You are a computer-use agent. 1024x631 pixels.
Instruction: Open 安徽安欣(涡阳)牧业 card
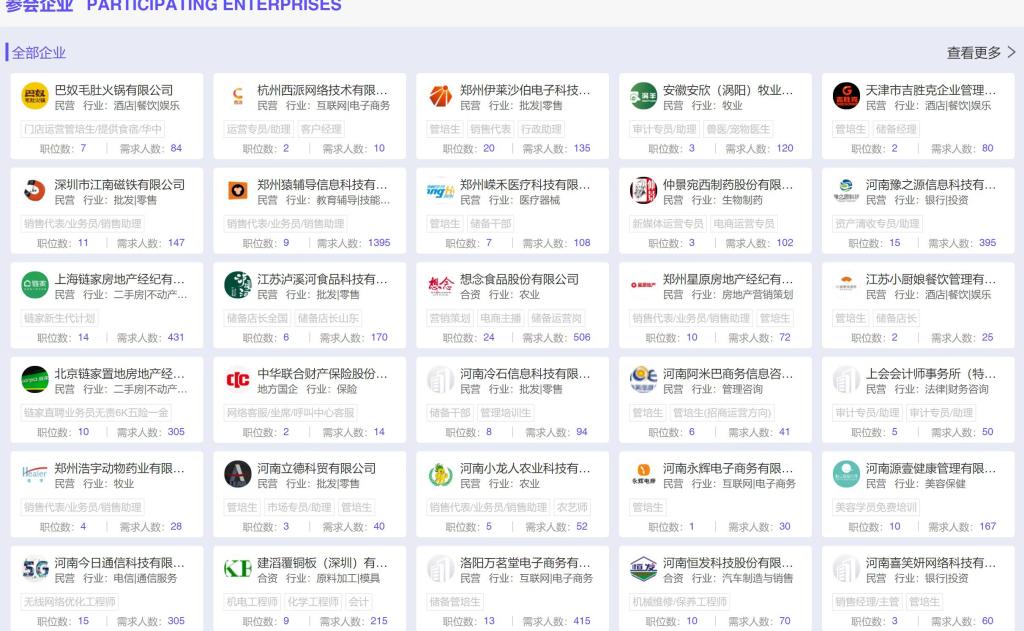pos(727,90)
